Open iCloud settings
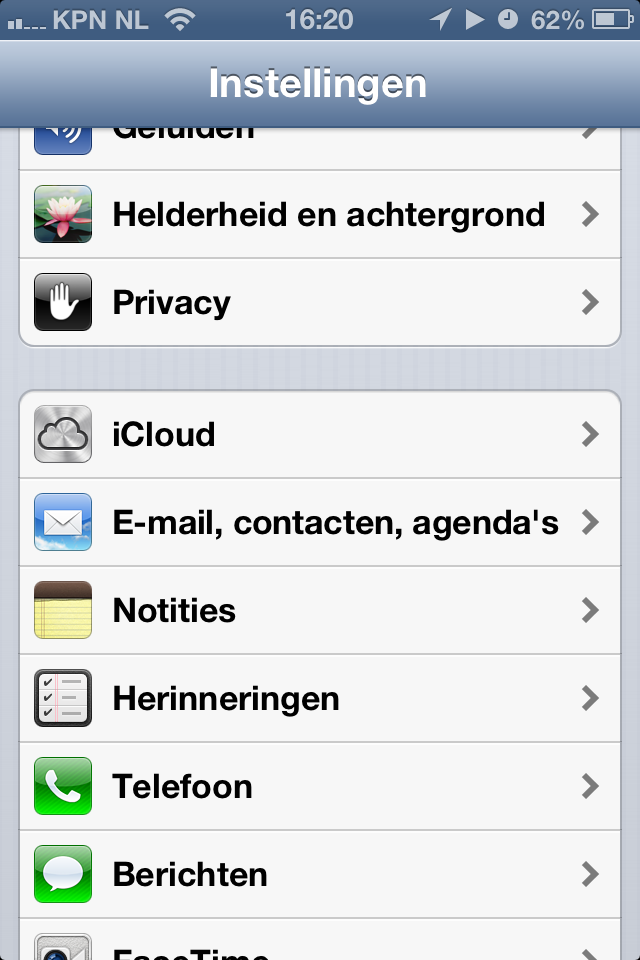This screenshot has height=960, width=640. click(x=320, y=434)
